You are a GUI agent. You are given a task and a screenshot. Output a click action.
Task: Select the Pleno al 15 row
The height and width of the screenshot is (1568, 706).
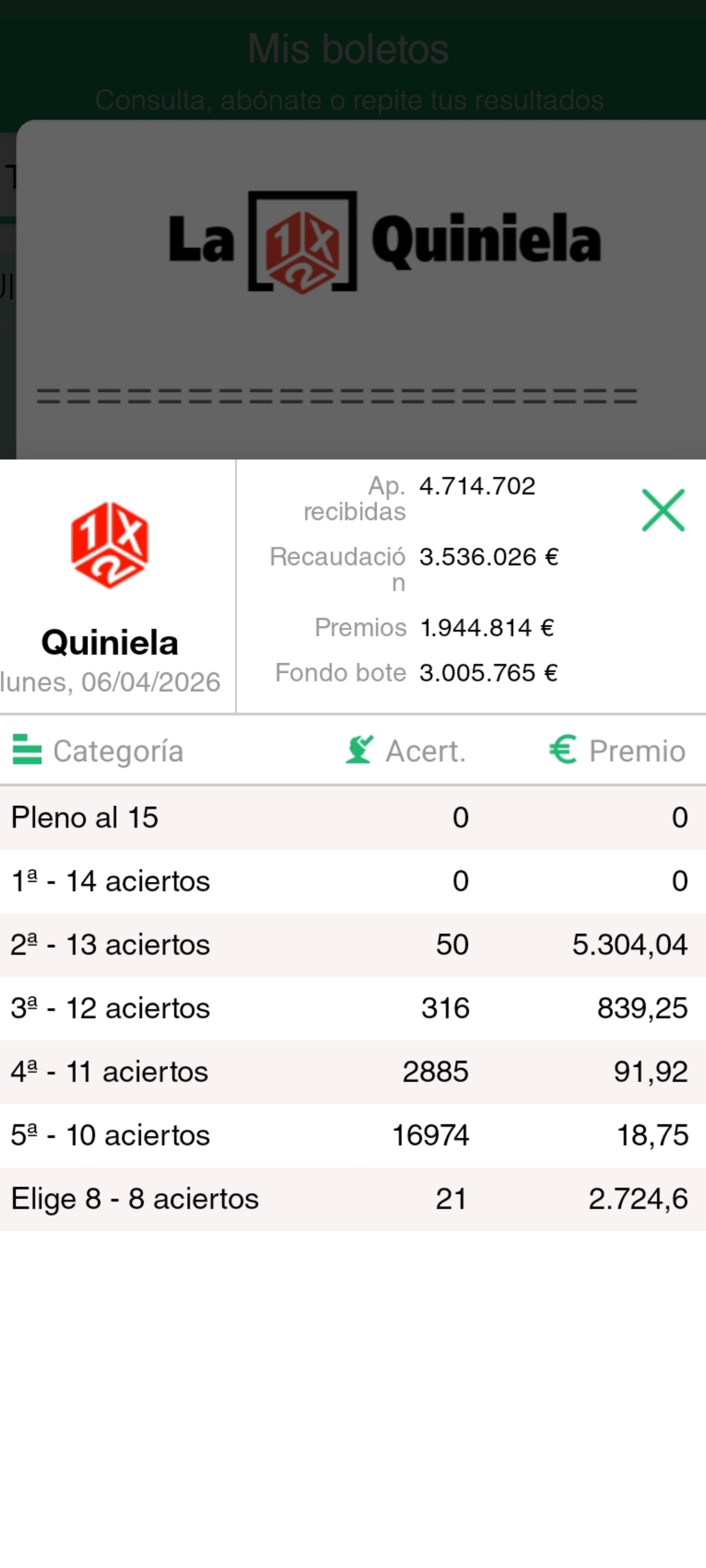point(353,817)
